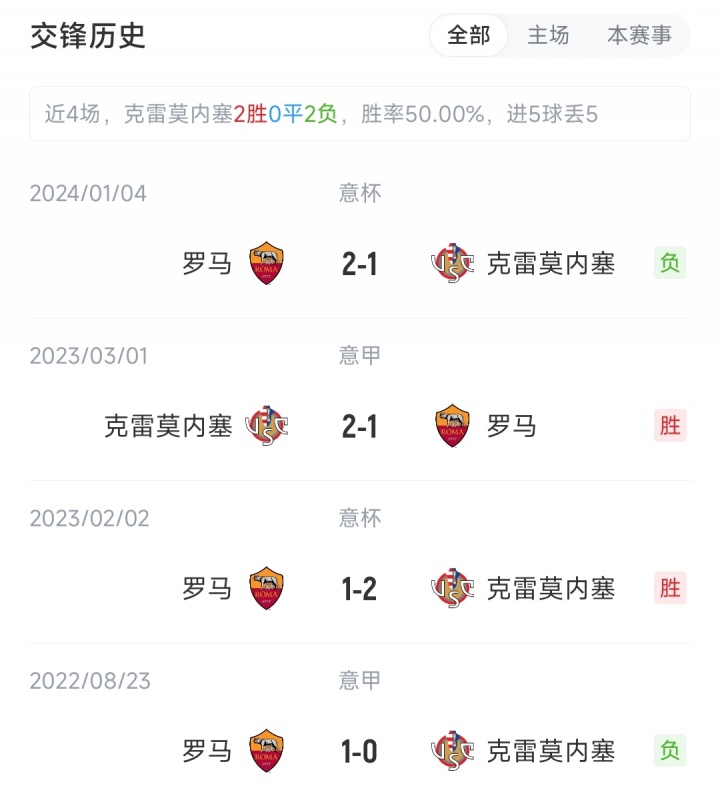
Task: Open the 2024/01/04 罗马 2-1 match
Action: pos(359,263)
